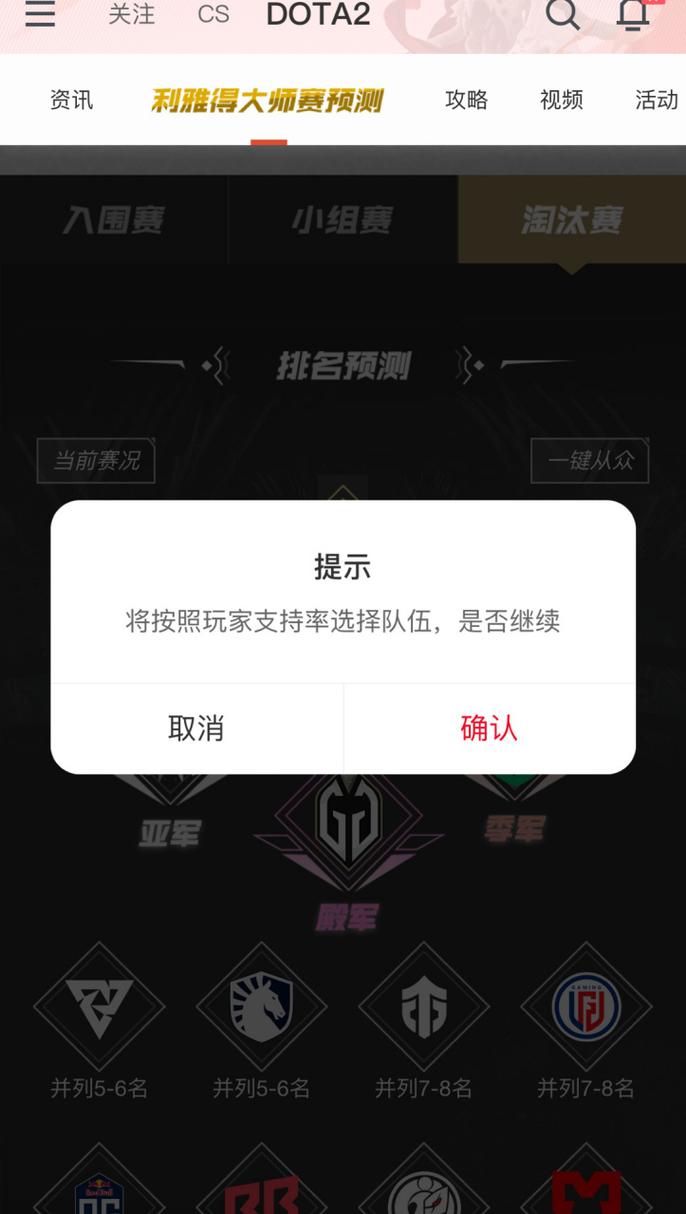Open the notifications bell
This screenshot has height=1214, width=686.
click(x=633, y=14)
